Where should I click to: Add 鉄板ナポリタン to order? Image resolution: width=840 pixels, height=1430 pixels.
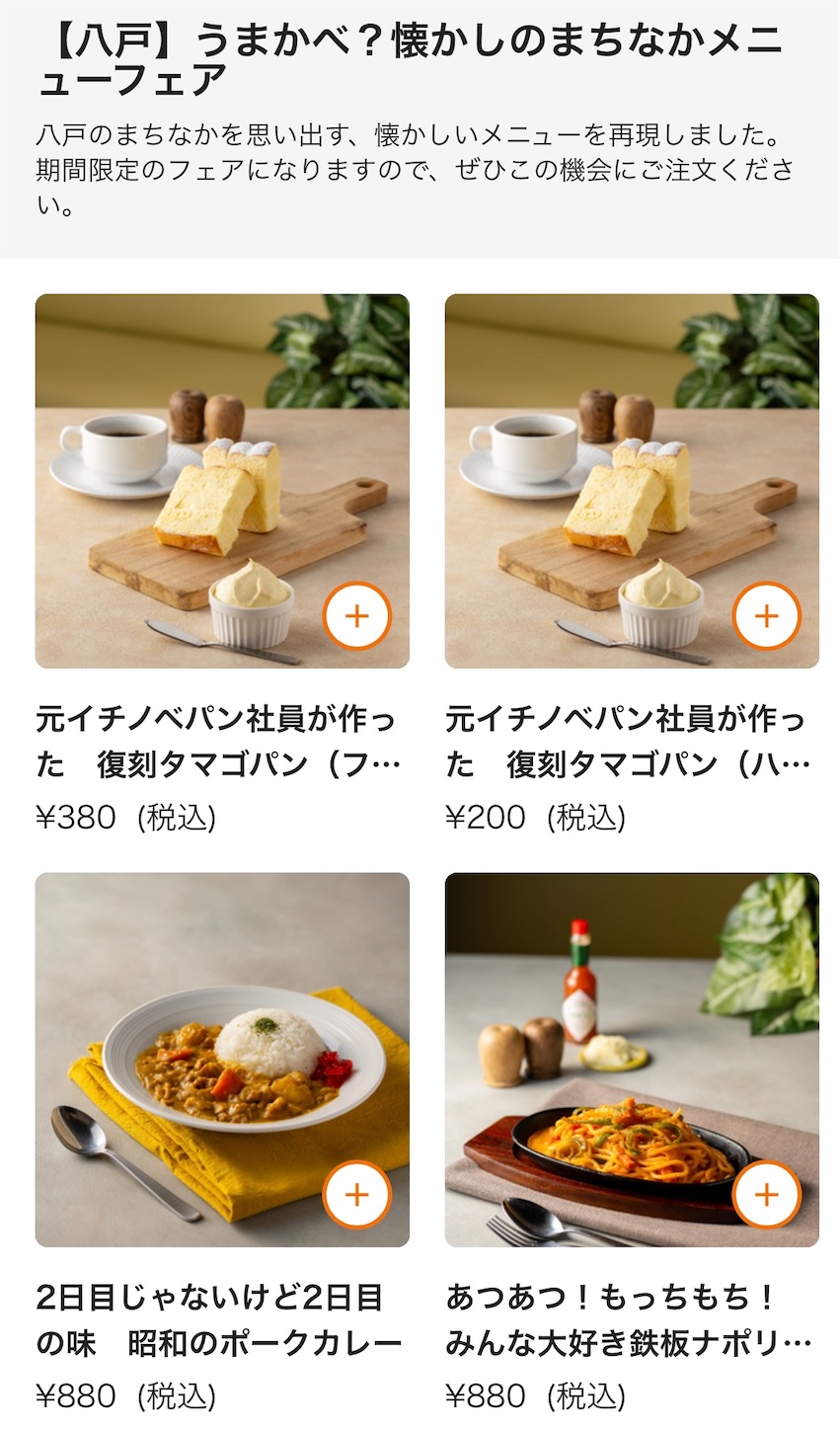pyautogui.click(x=767, y=1195)
